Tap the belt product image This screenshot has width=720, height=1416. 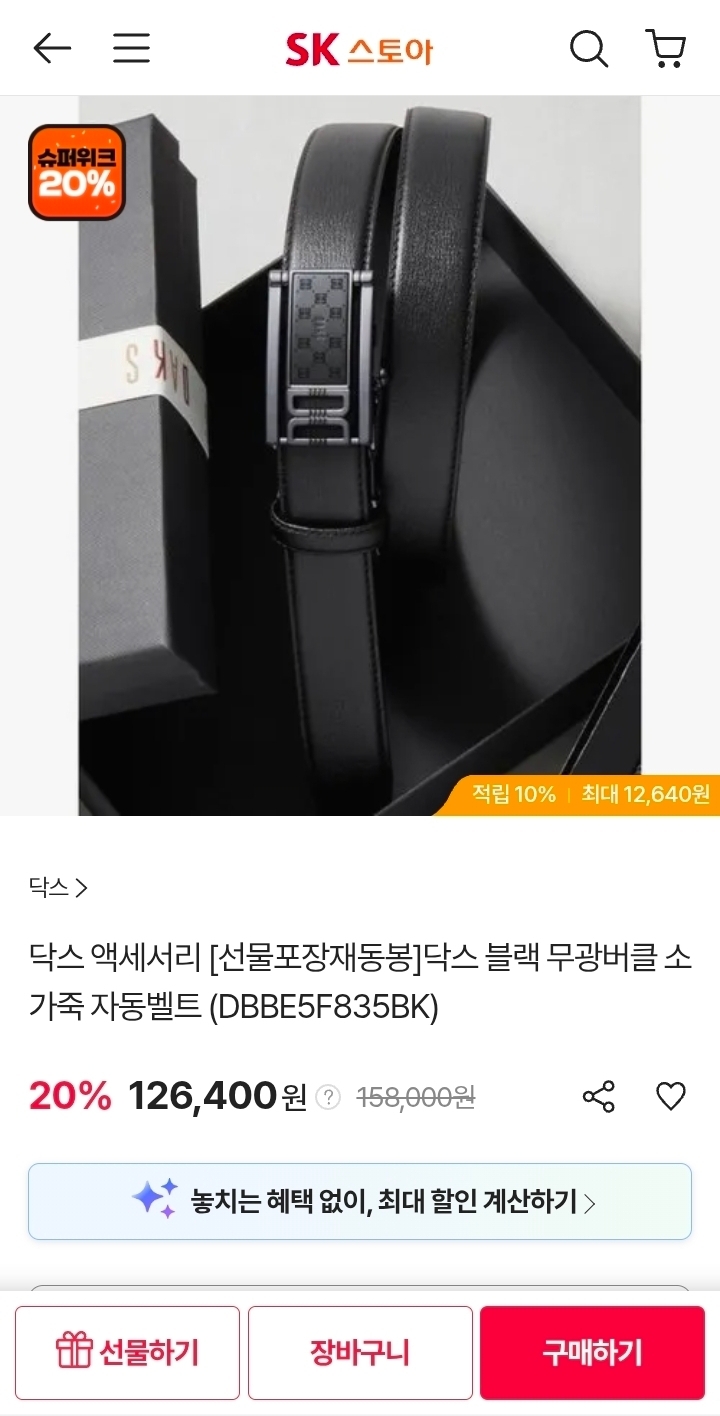(x=360, y=450)
